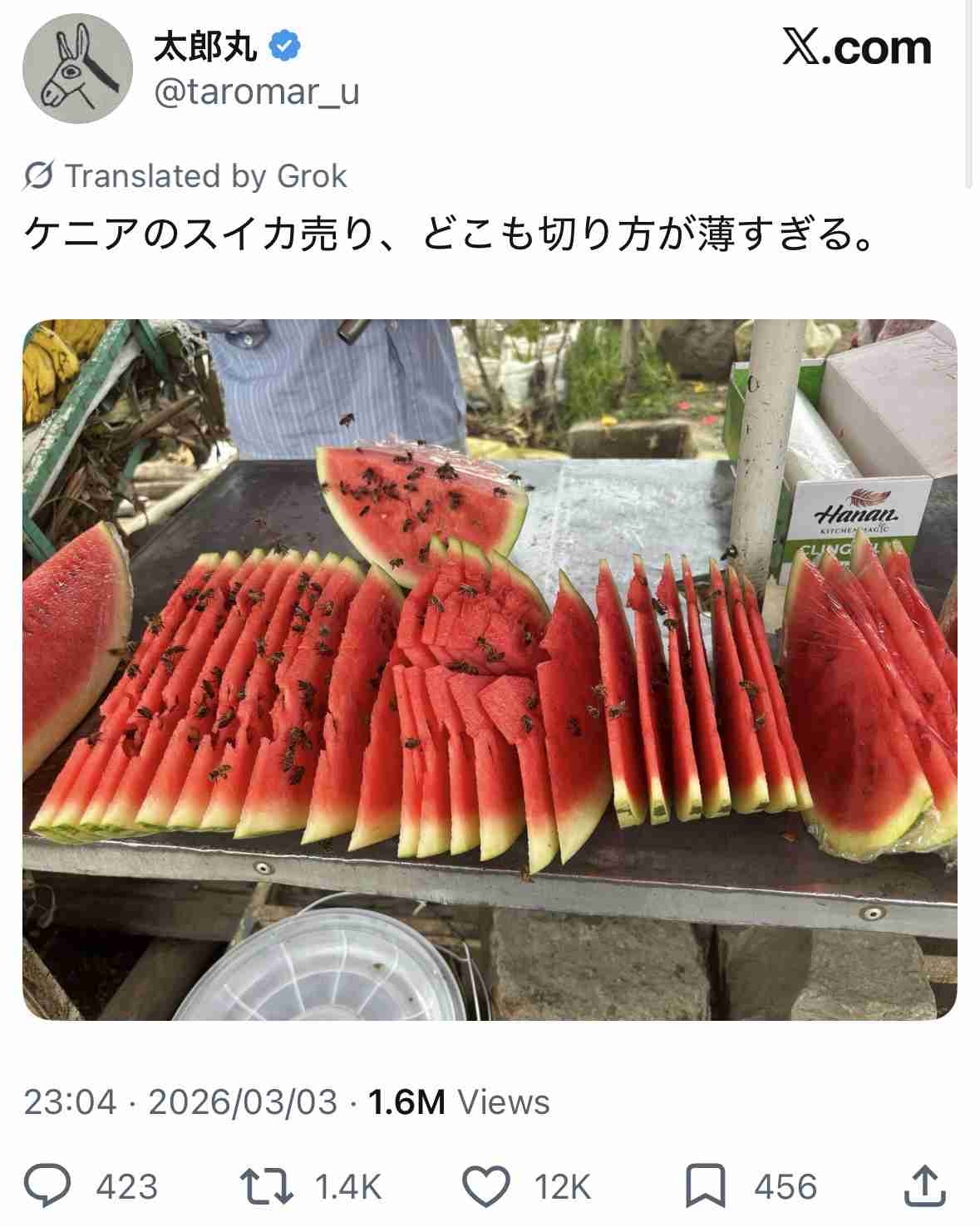Tap Translated by Grok label
The height and width of the screenshot is (1227, 980).
186,176
